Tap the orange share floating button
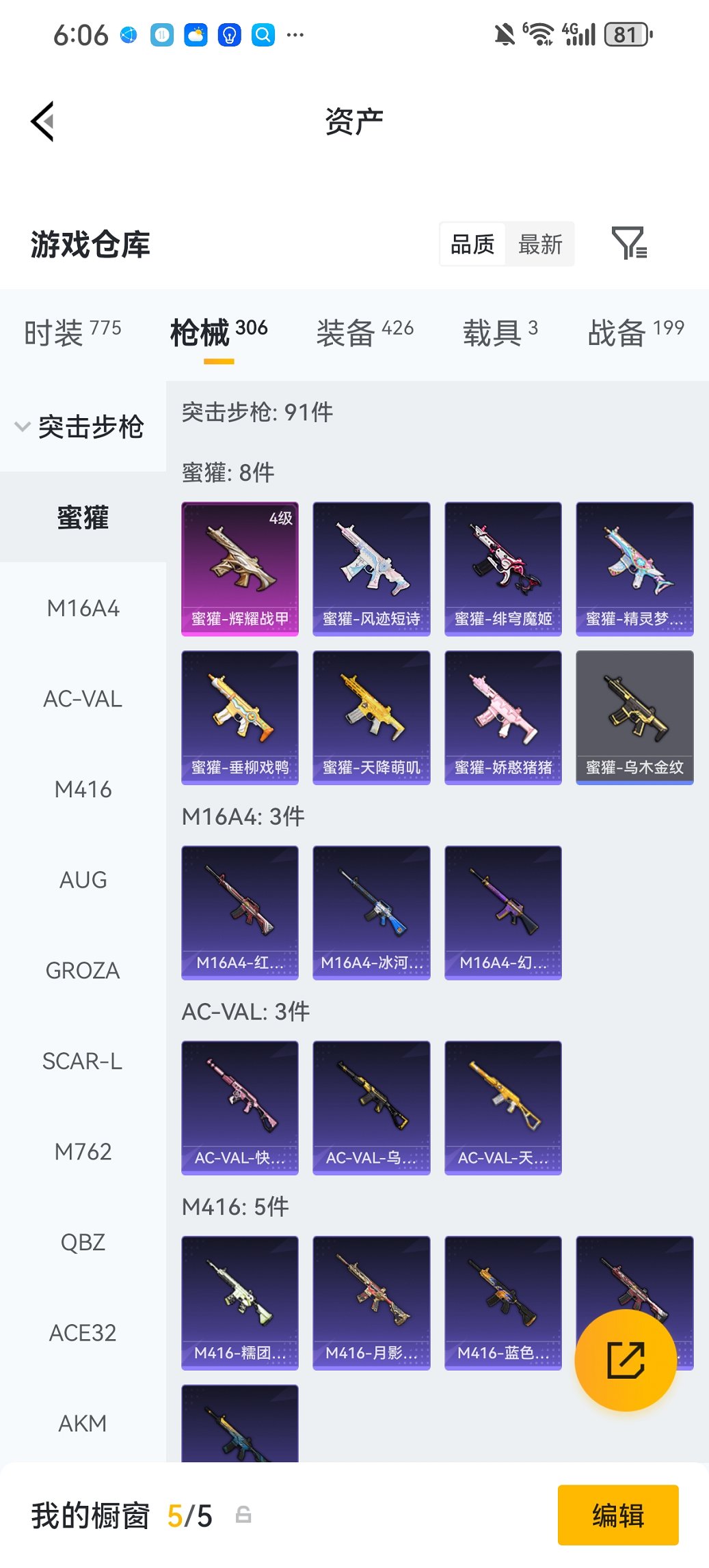The width and height of the screenshot is (709, 1568). (x=626, y=1360)
